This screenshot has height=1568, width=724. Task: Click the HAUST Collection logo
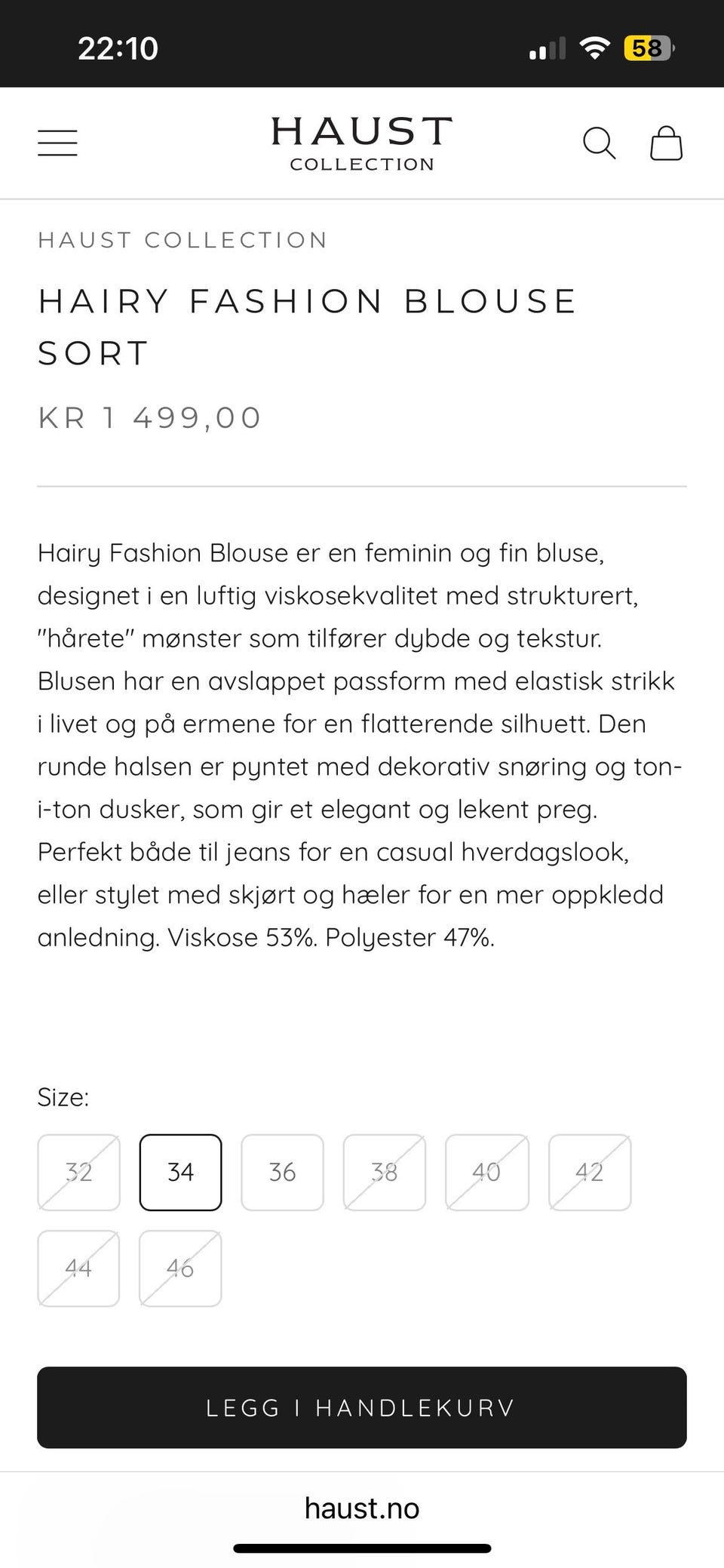coord(361,142)
